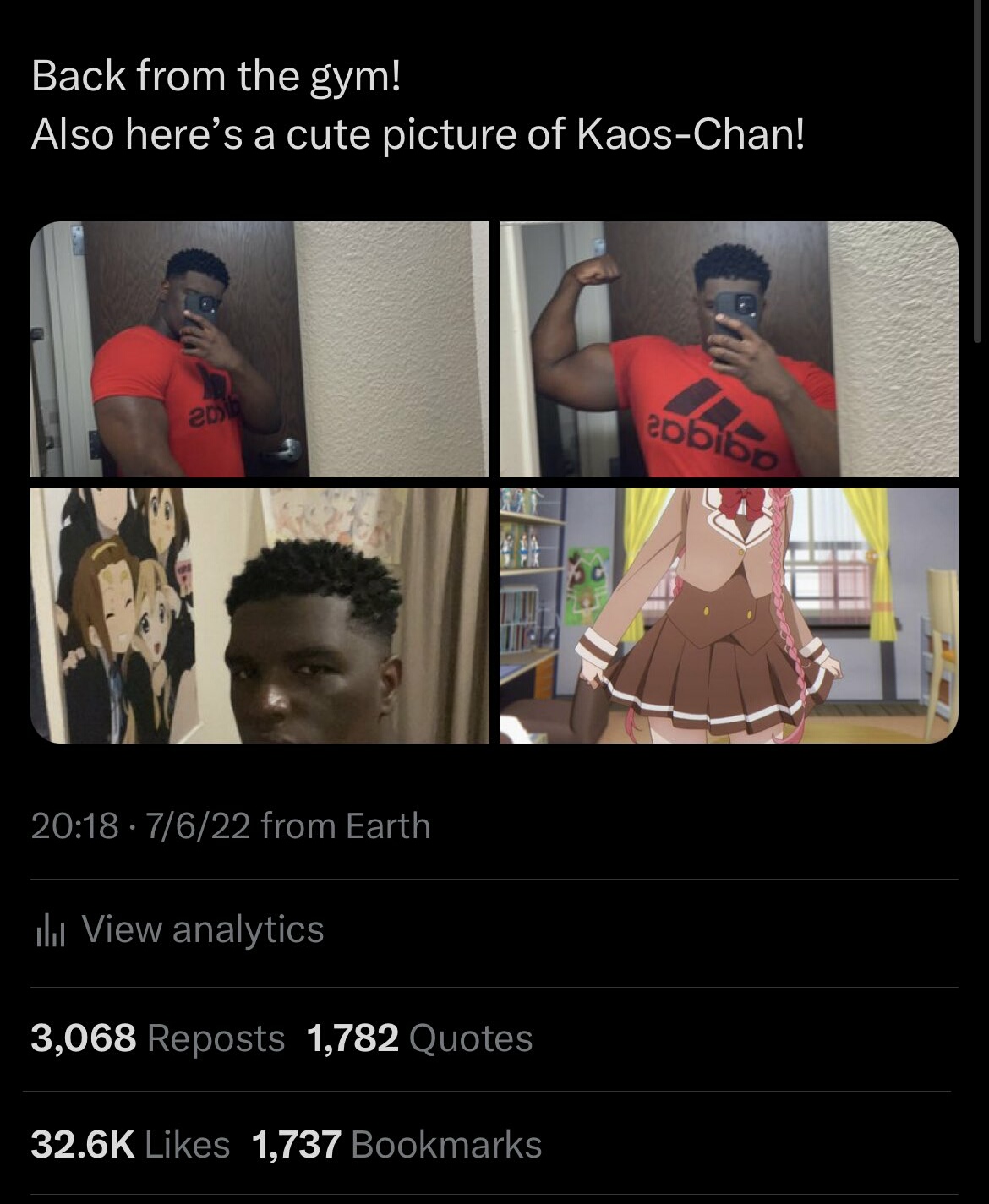The width and height of the screenshot is (989, 1204).
Task: Open the first gym mirror selfie
Action: point(260,349)
